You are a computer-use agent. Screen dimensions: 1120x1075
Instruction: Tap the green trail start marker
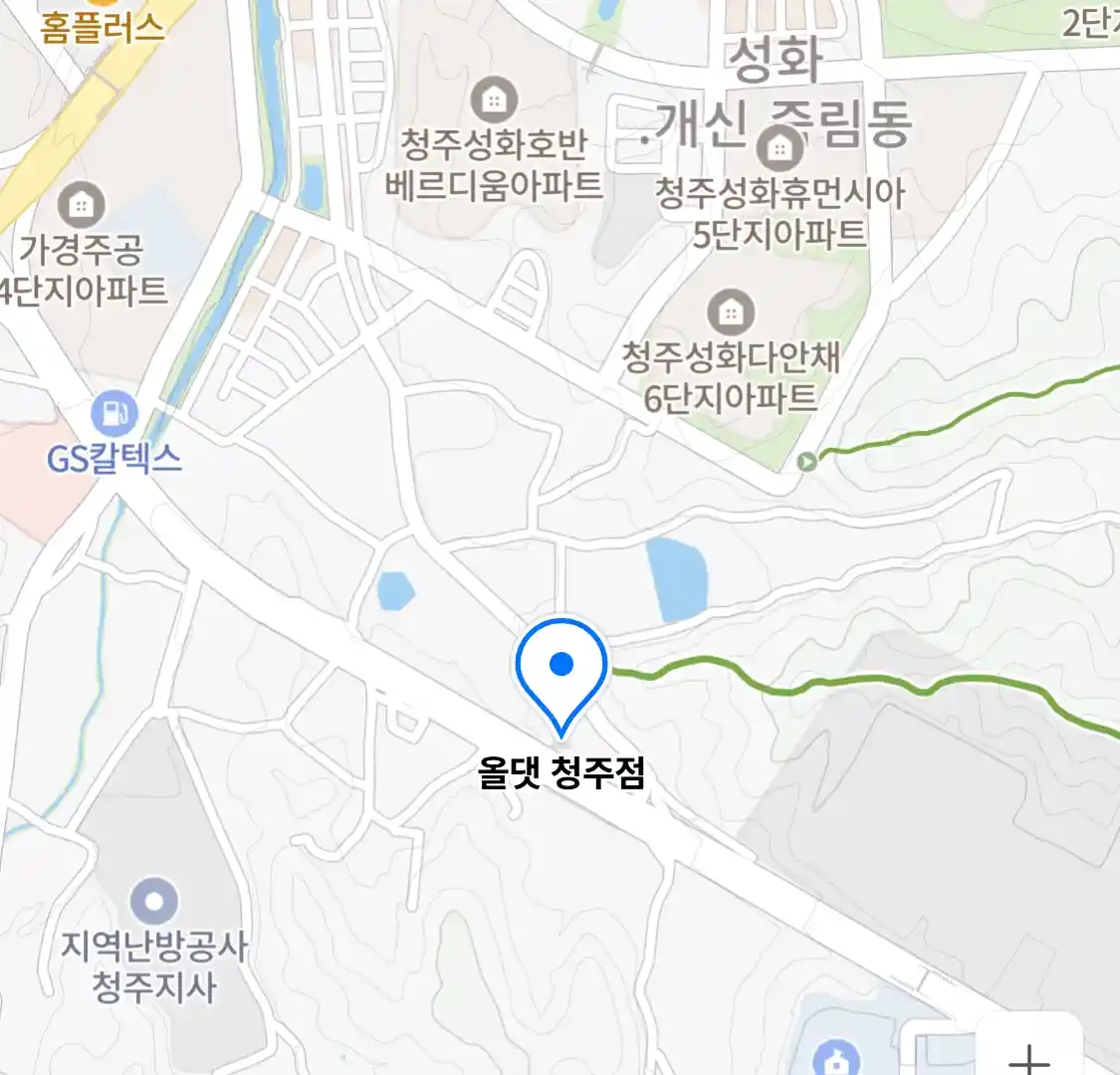[x=806, y=461]
